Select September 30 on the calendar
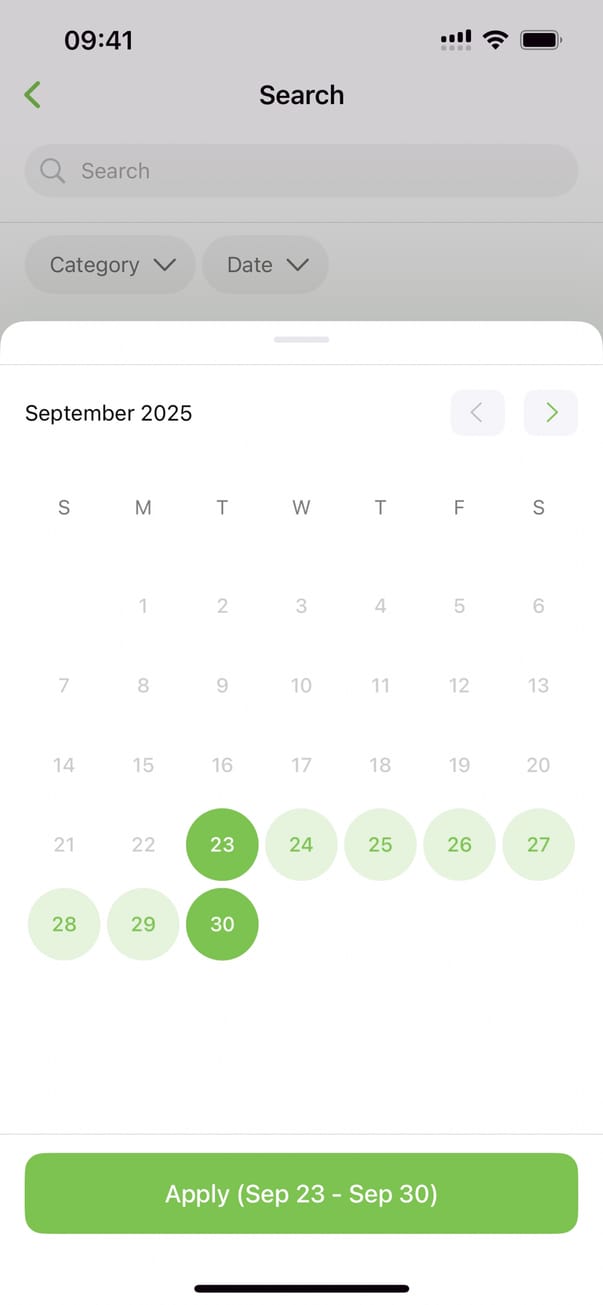This screenshot has width=603, height=1305. click(x=222, y=924)
